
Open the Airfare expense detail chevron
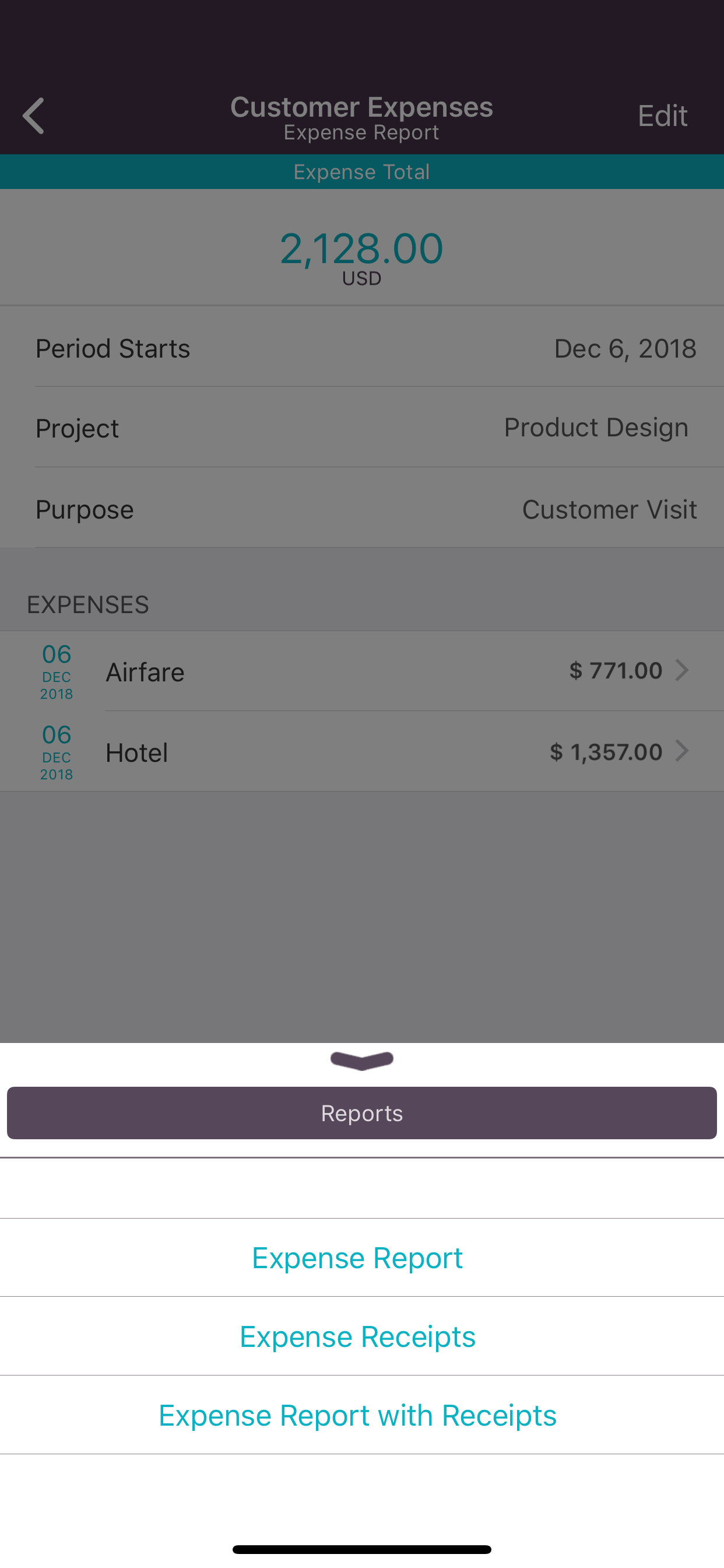683,670
